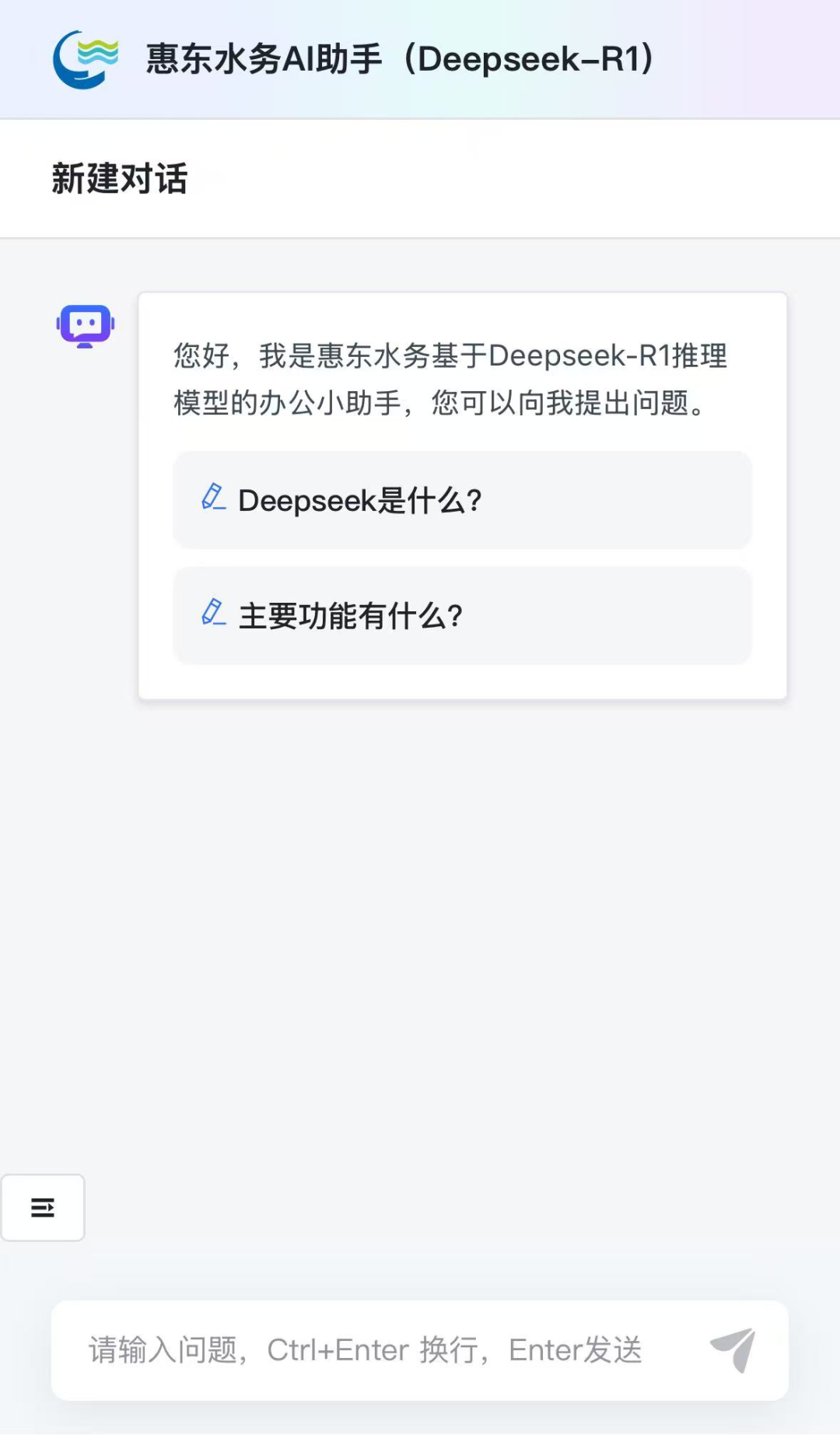The width and height of the screenshot is (840, 1435).
Task: Select the '主要功能有什么?' suggestion
Action: click(462, 615)
